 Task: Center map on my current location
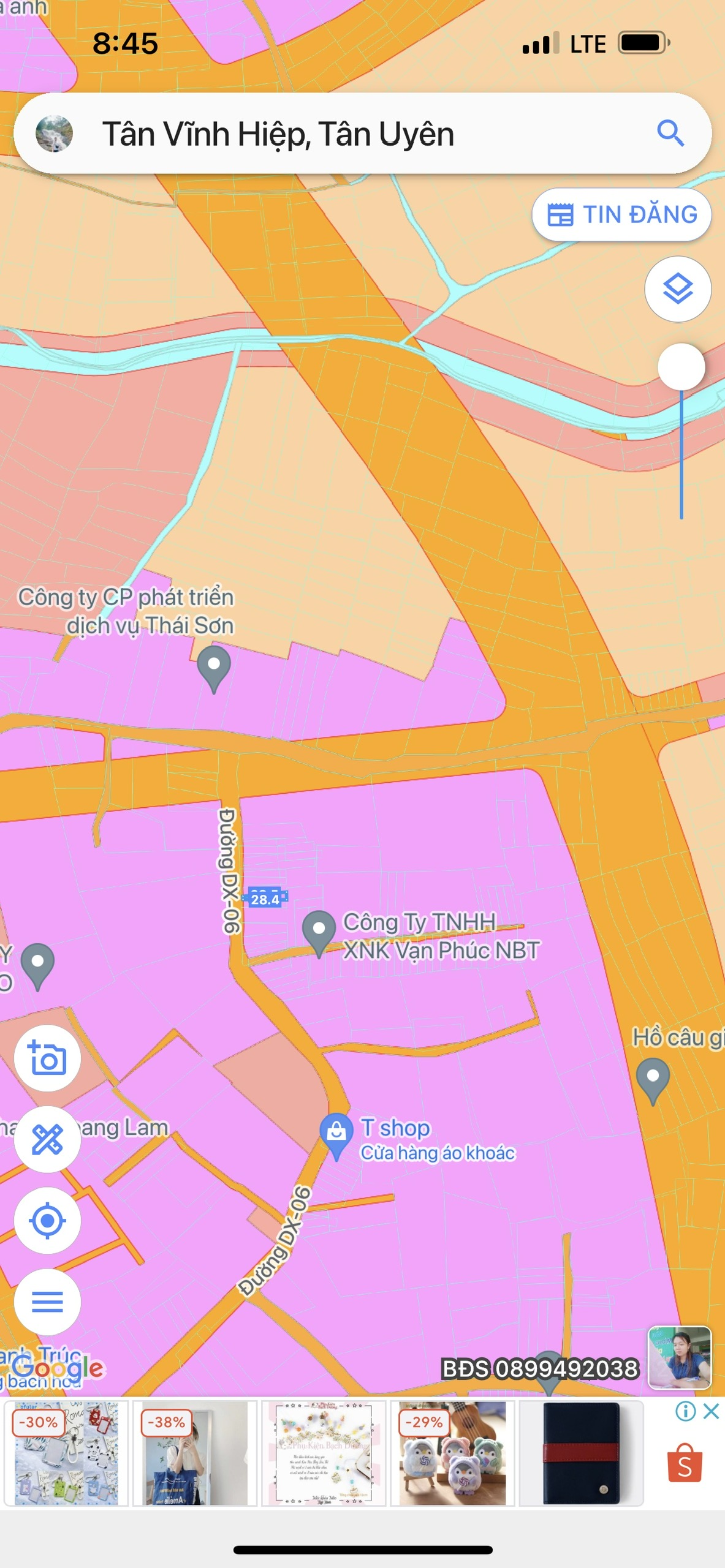coord(47,1220)
